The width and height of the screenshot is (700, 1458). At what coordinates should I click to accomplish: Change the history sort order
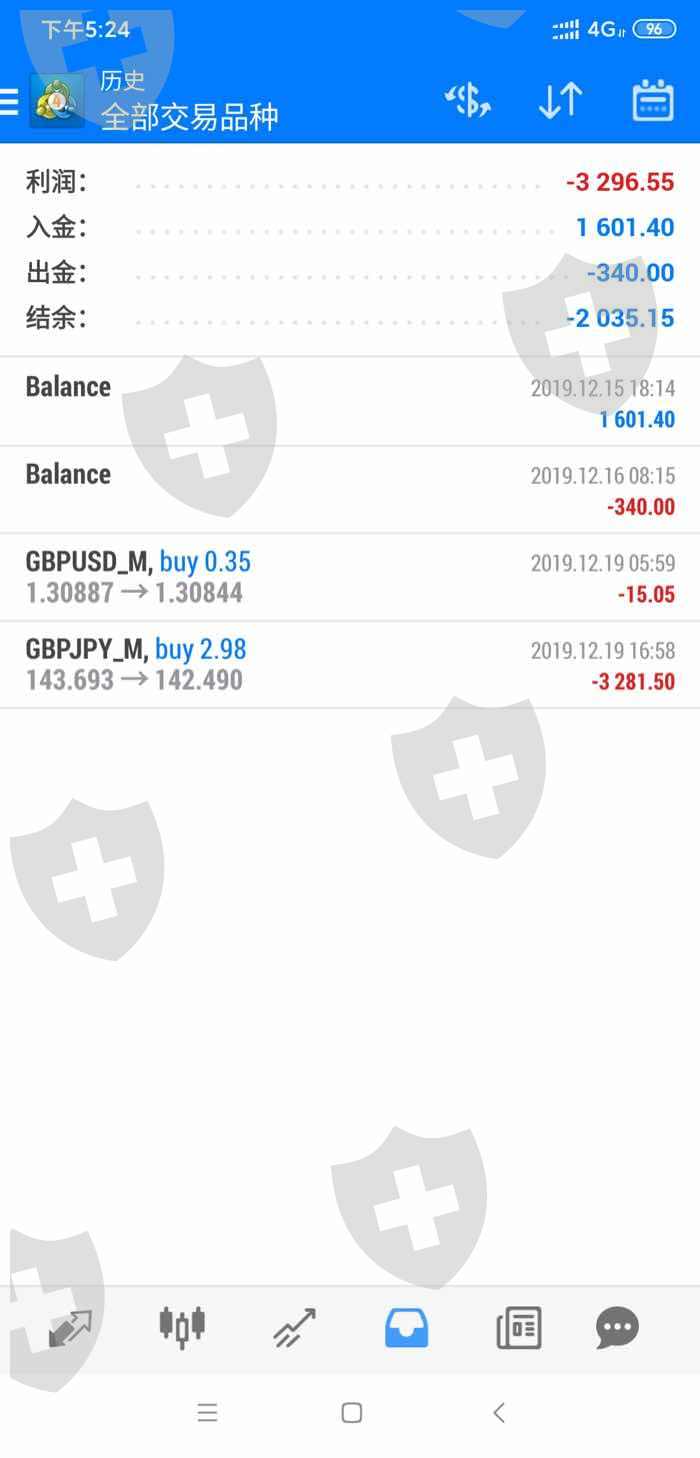(x=560, y=101)
